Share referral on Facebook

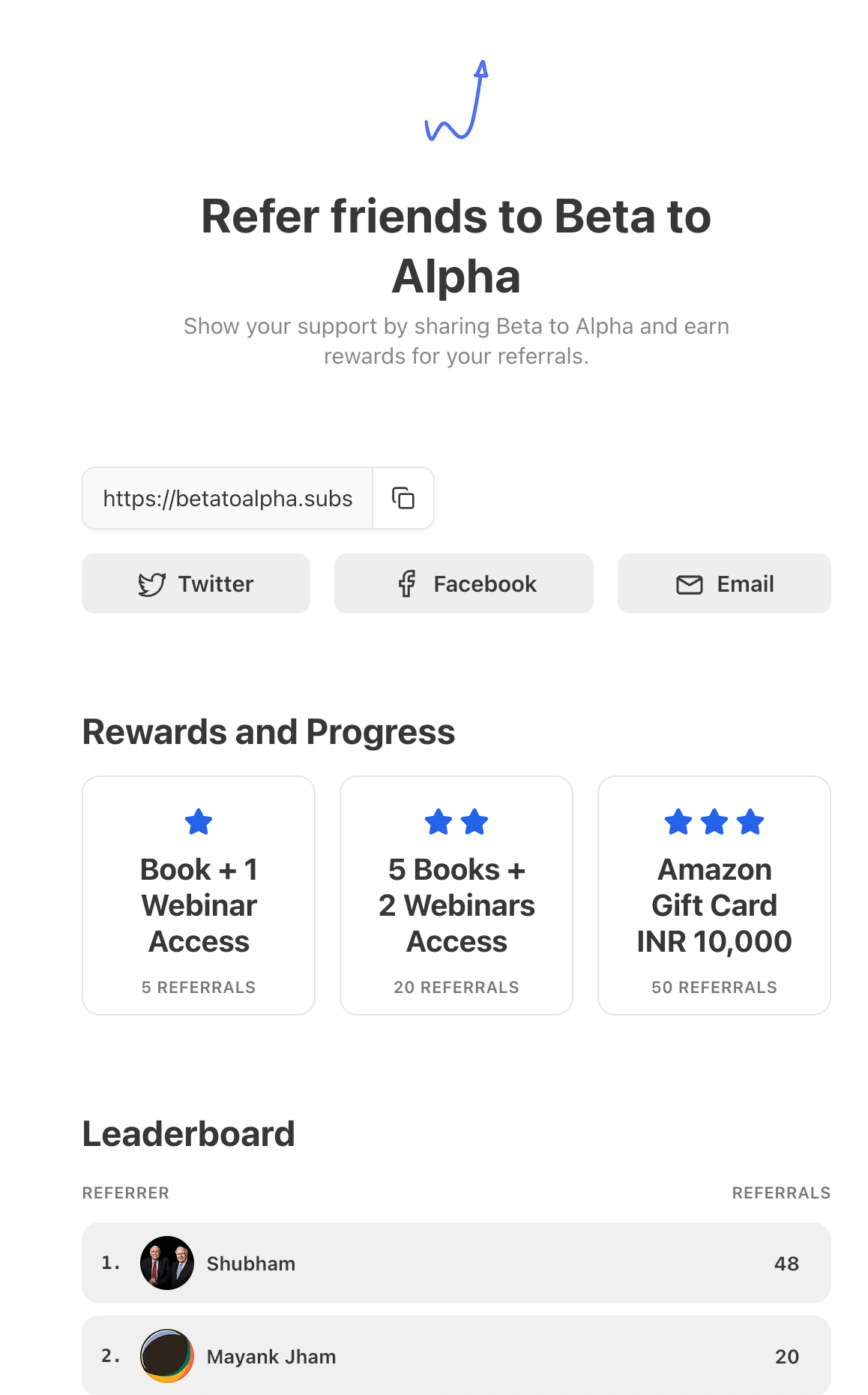click(x=464, y=583)
